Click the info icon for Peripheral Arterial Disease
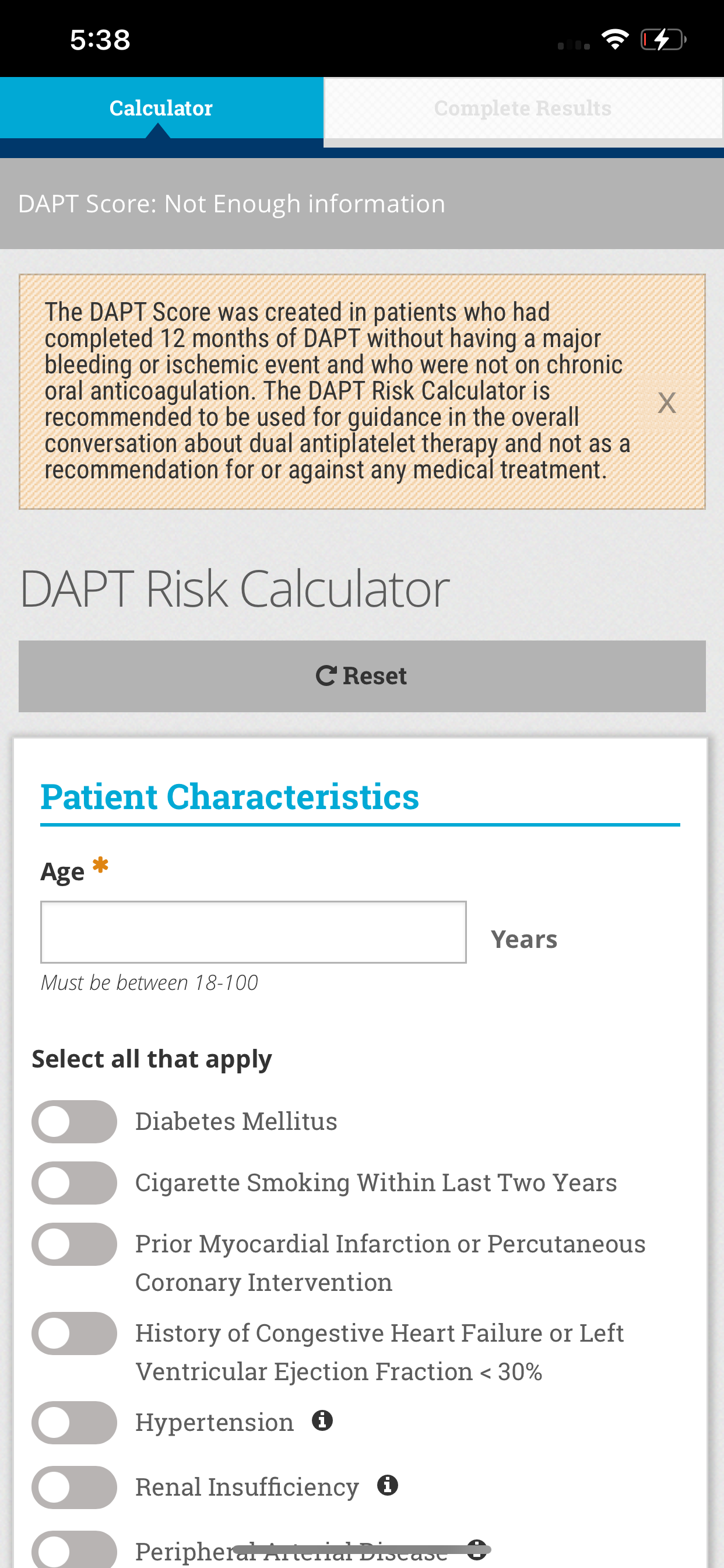This screenshot has height=1568, width=724. pyautogui.click(x=477, y=1550)
